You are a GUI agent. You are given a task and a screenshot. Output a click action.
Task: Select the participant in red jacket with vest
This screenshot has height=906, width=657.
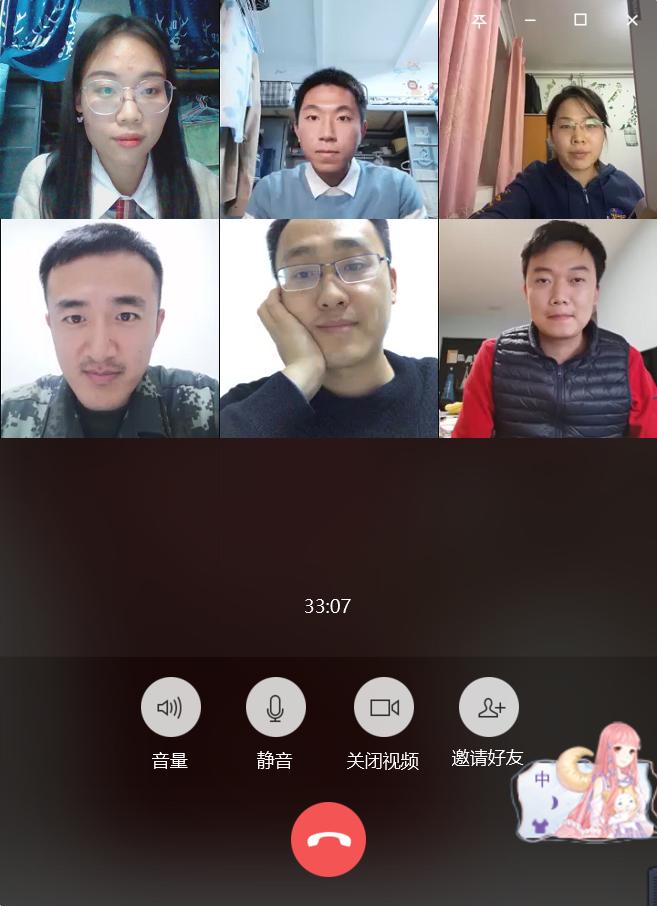point(548,328)
